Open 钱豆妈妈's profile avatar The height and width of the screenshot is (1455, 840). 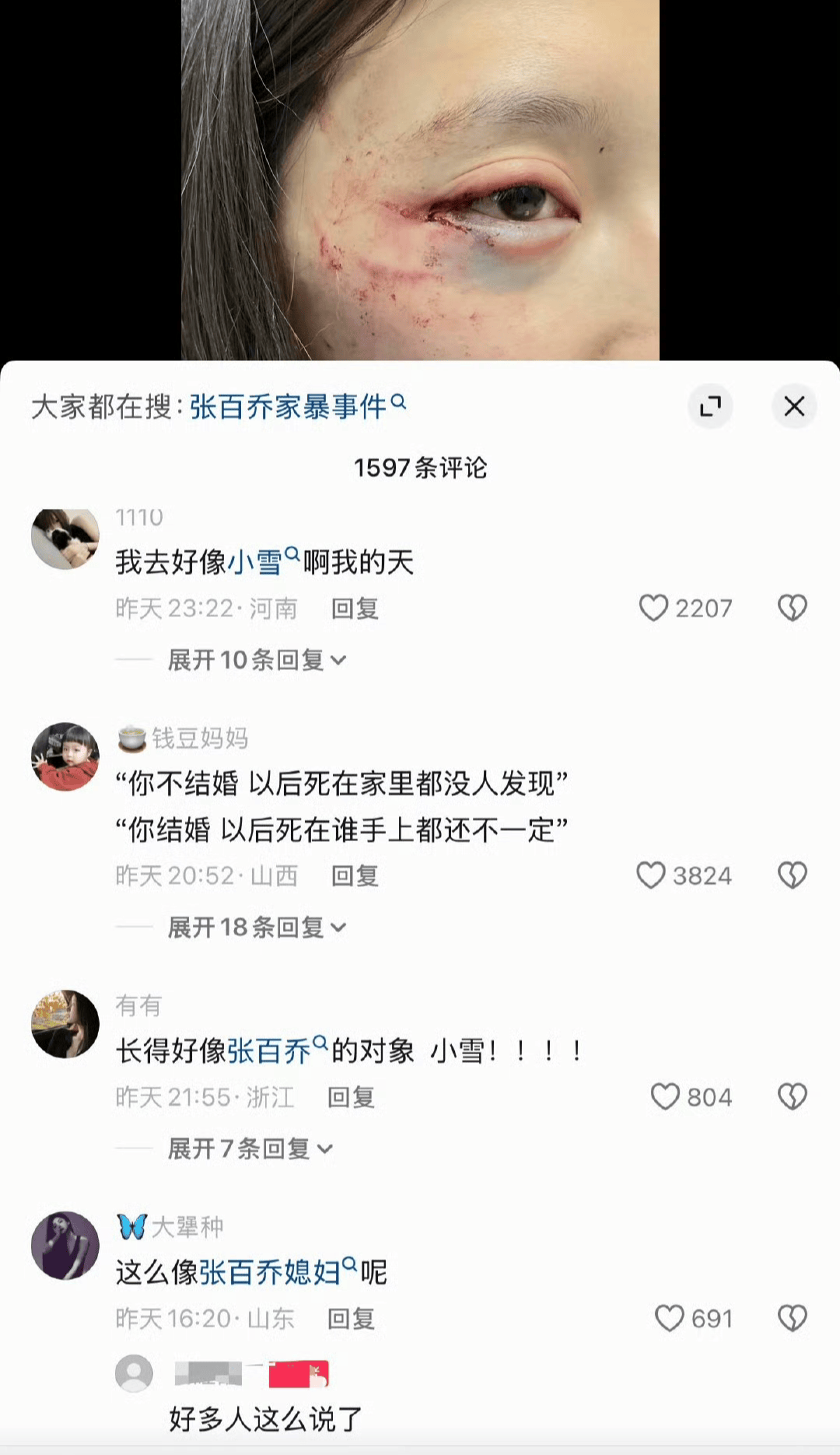point(65,756)
